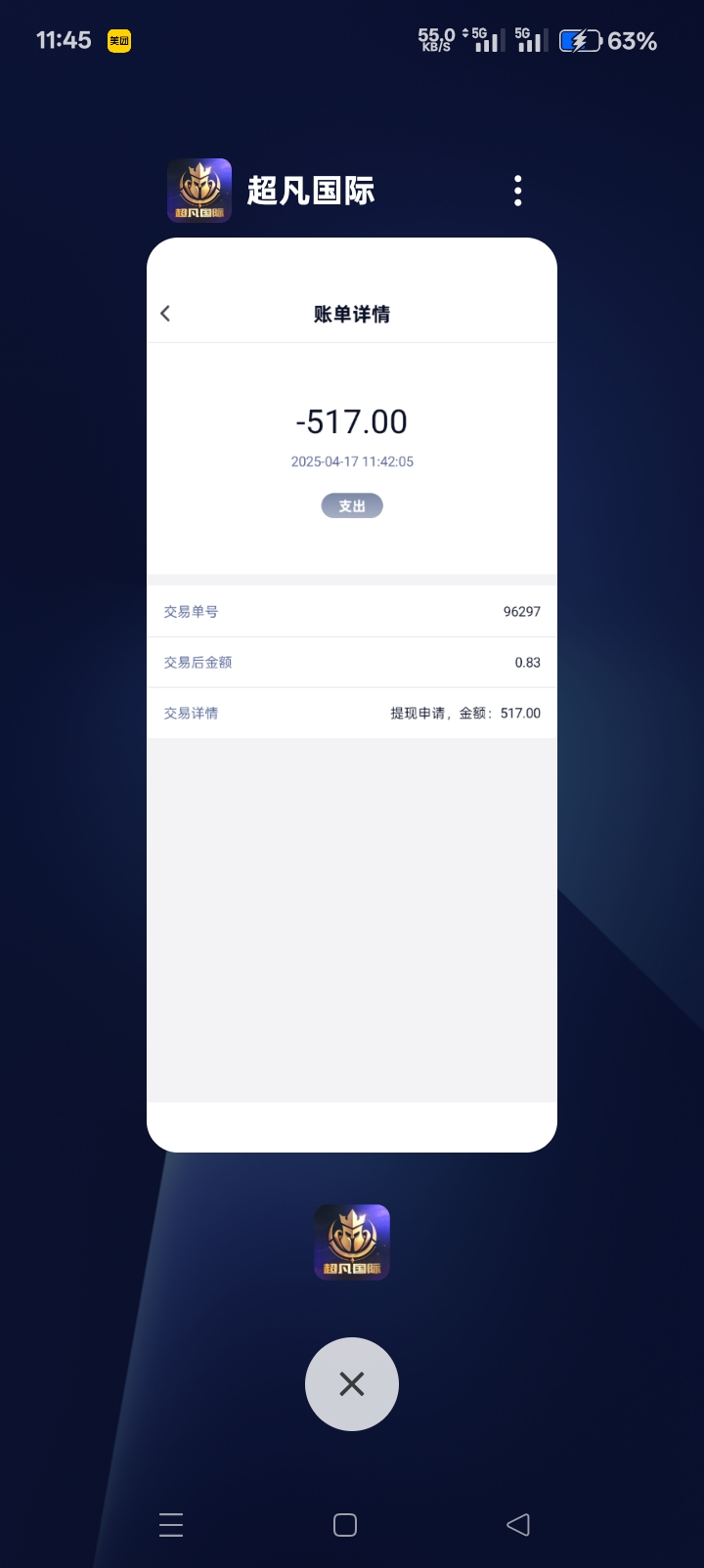Open the three-dot menu for 超凡国际

tap(517, 191)
